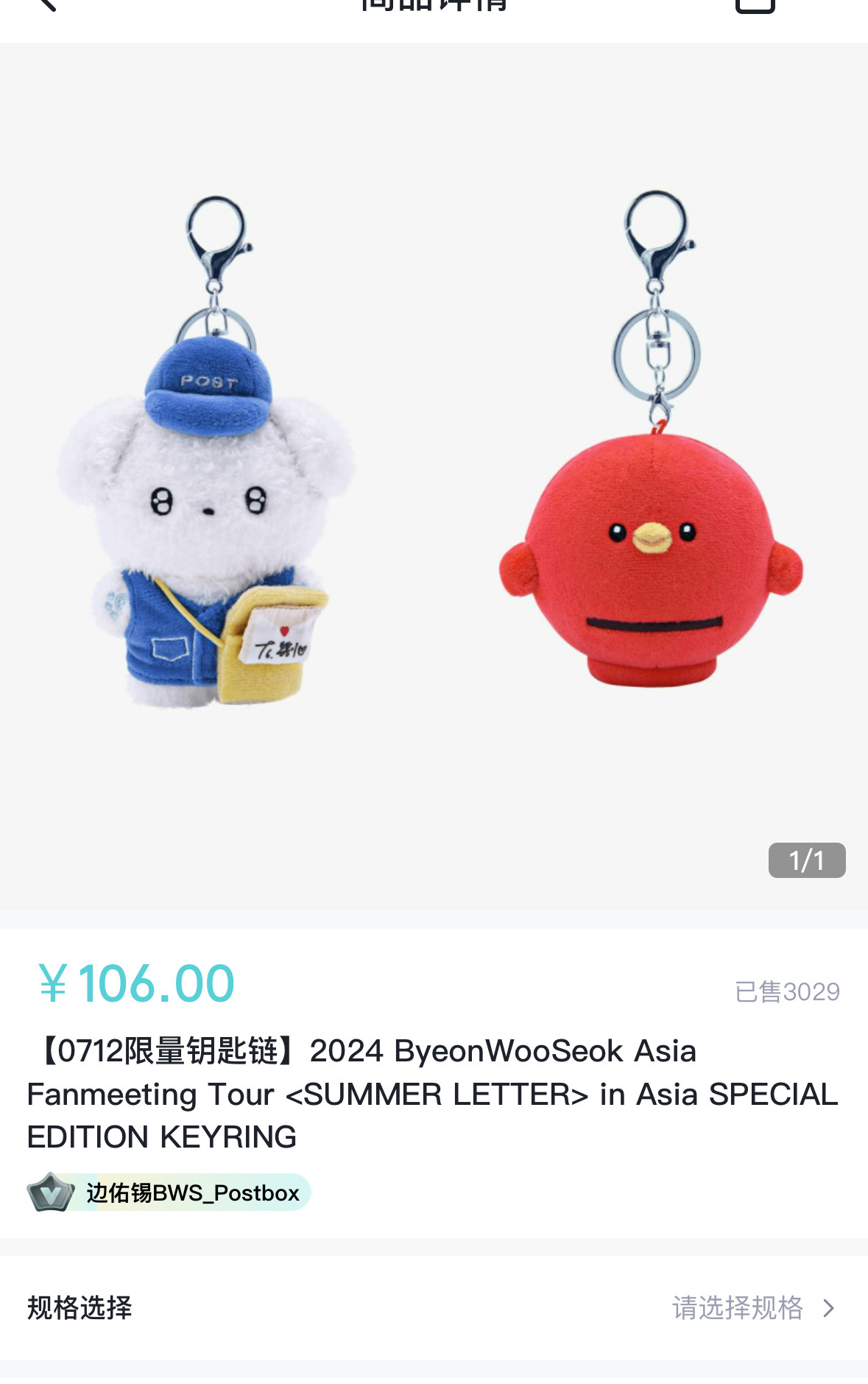Go back with the top-left arrow
The width and height of the screenshot is (868, 1384).
point(46,4)
